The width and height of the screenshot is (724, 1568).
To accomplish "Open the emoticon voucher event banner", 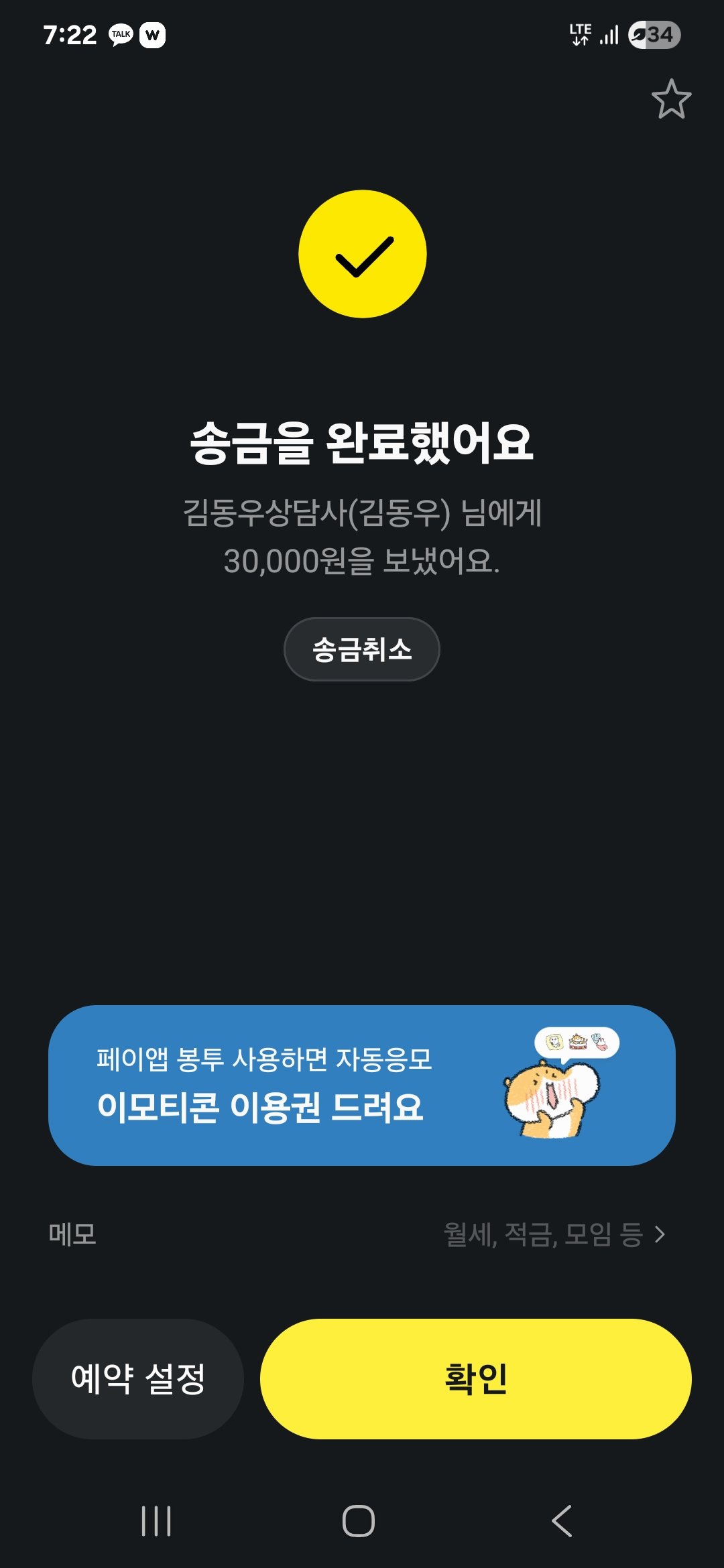I will point(362,1085).
